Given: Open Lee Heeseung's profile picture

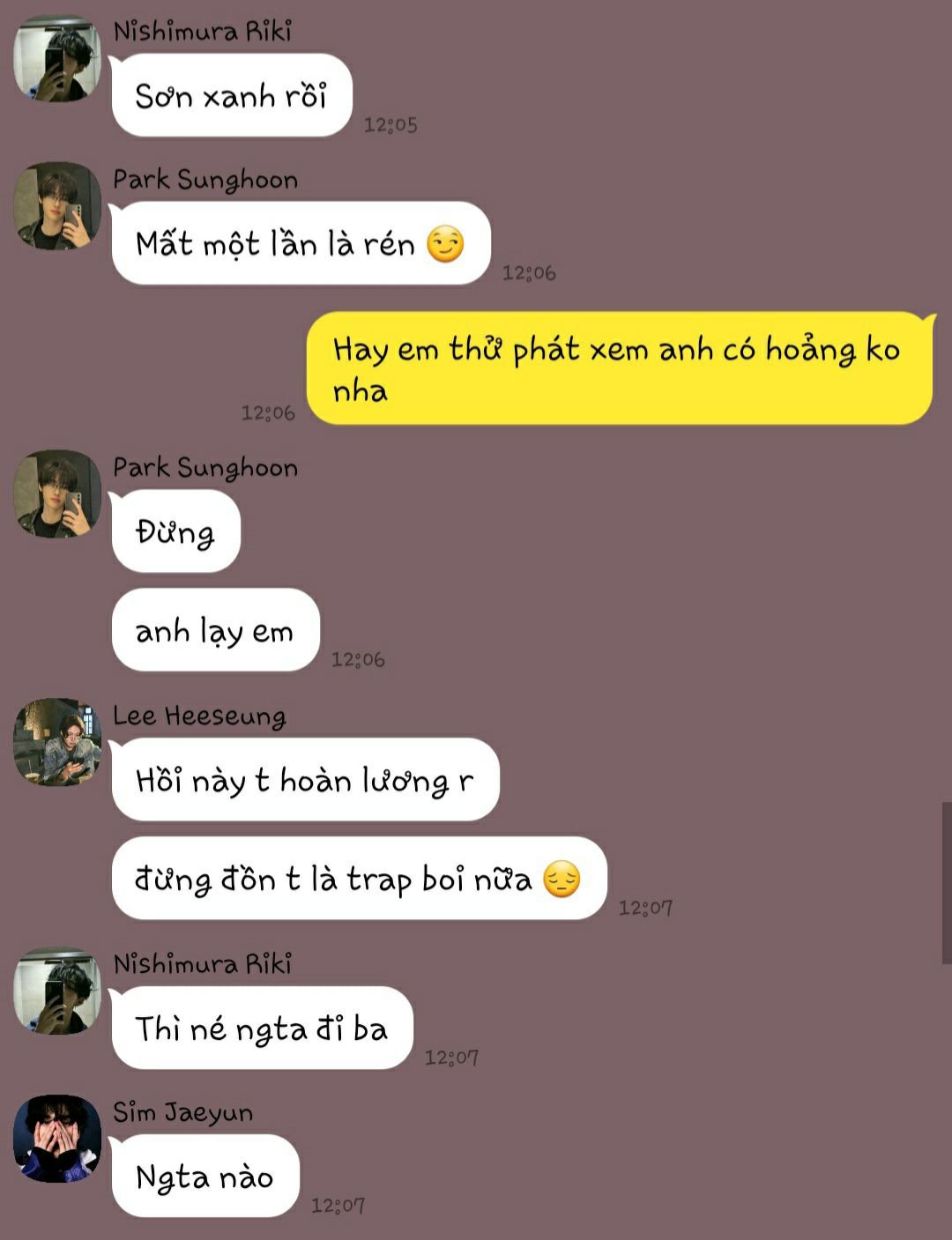Looking at the screenshot, I should coord(57,742).
